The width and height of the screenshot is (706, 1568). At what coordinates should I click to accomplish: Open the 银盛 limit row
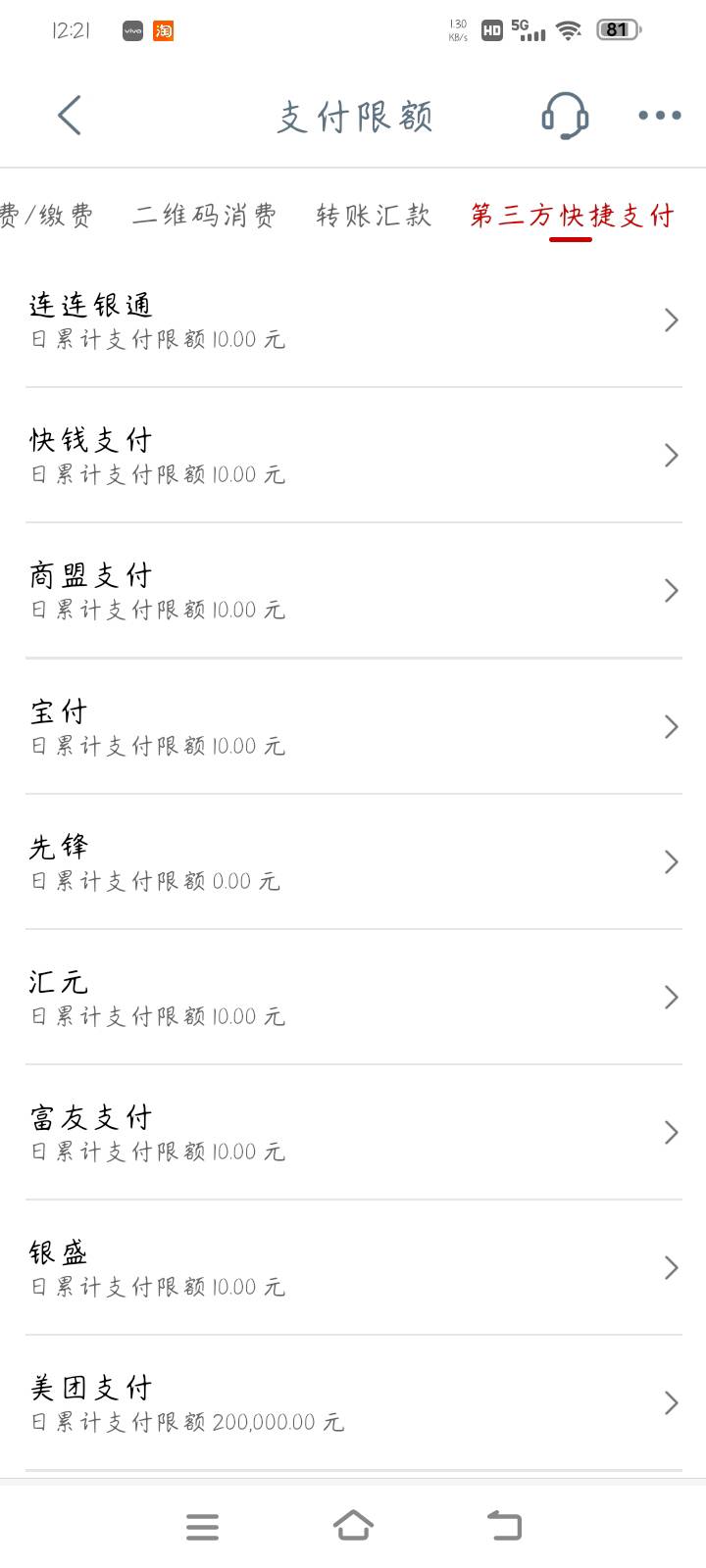pyautogui.click(x=353, y=1268)
